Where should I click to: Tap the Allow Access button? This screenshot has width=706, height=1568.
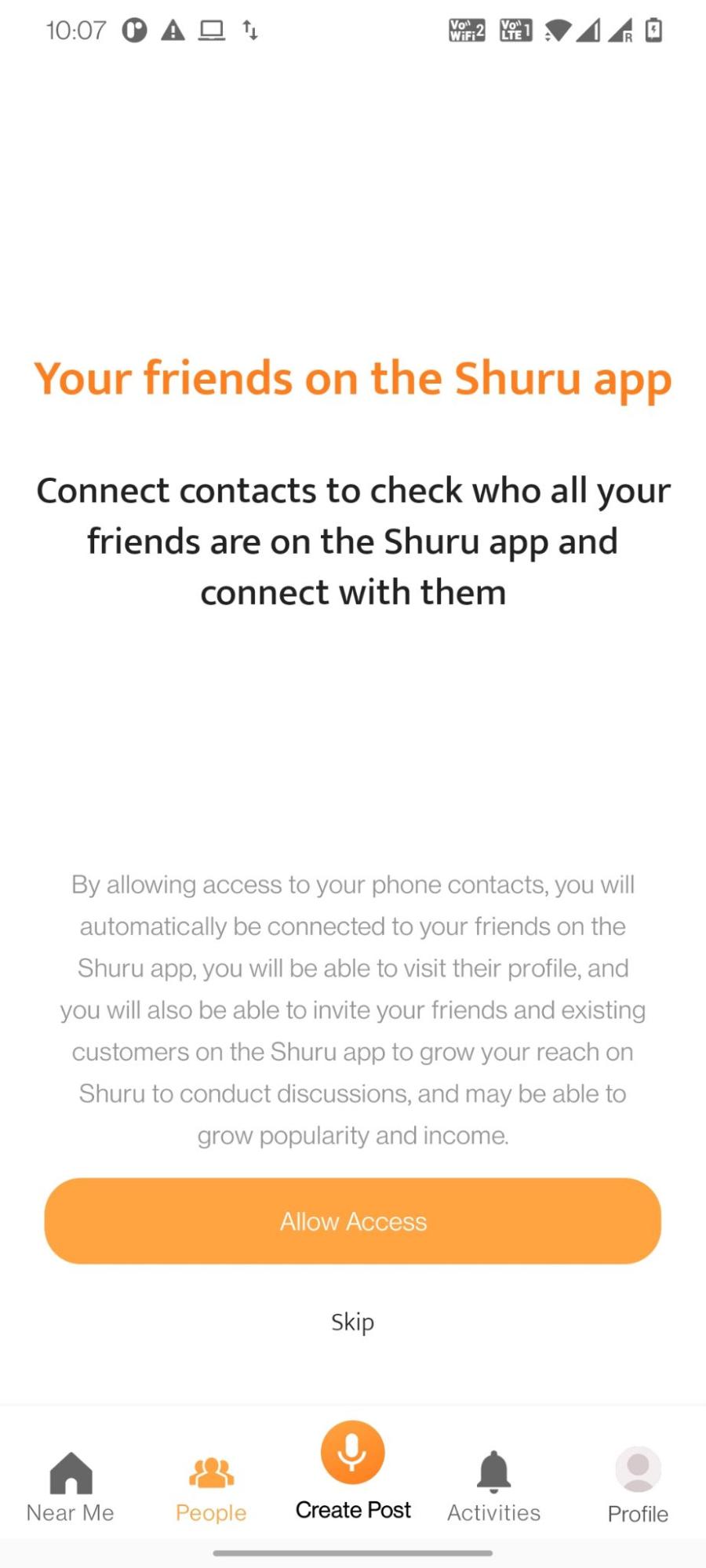[x=352, y=1221]
